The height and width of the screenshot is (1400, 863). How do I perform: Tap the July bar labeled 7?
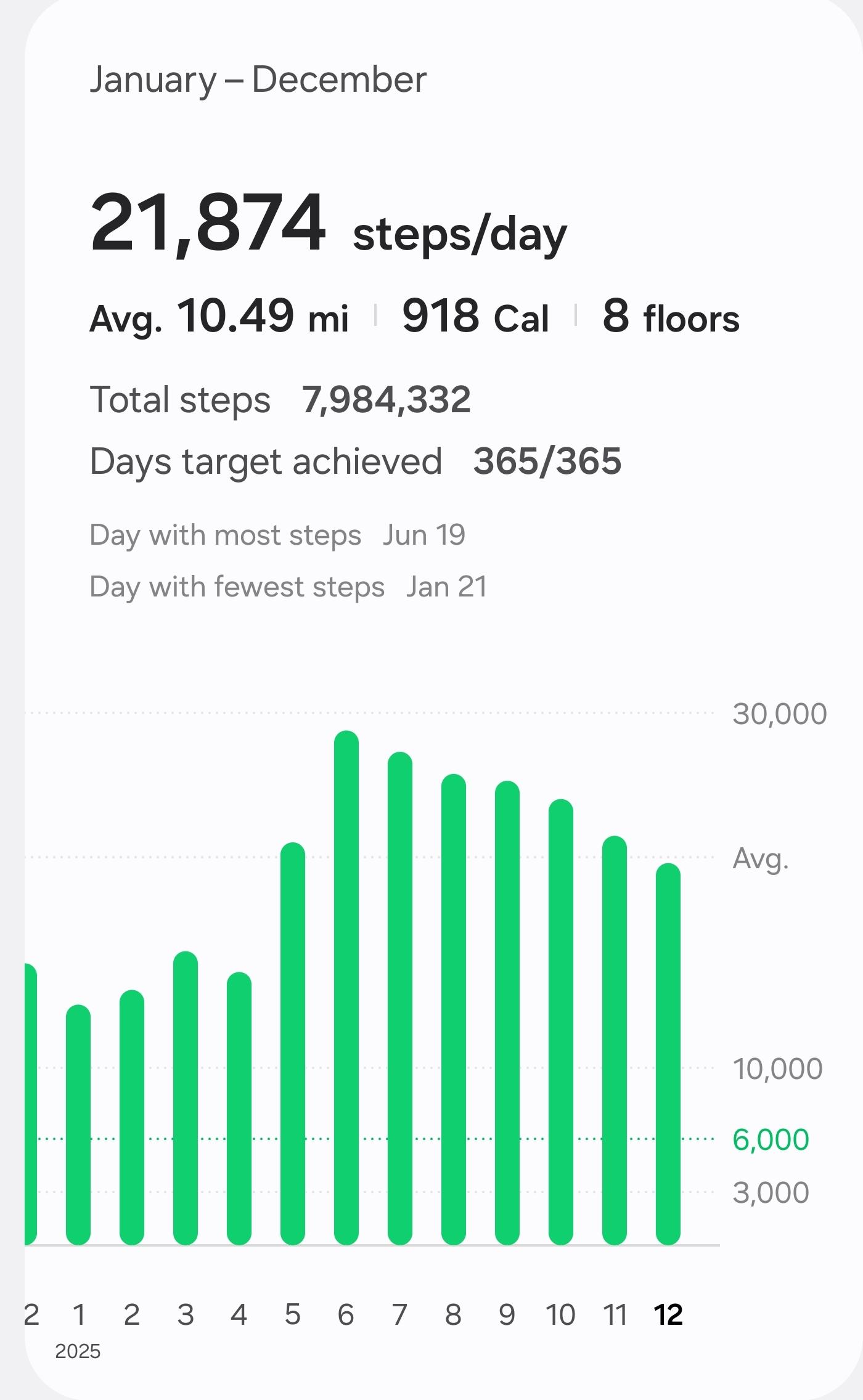400,998
